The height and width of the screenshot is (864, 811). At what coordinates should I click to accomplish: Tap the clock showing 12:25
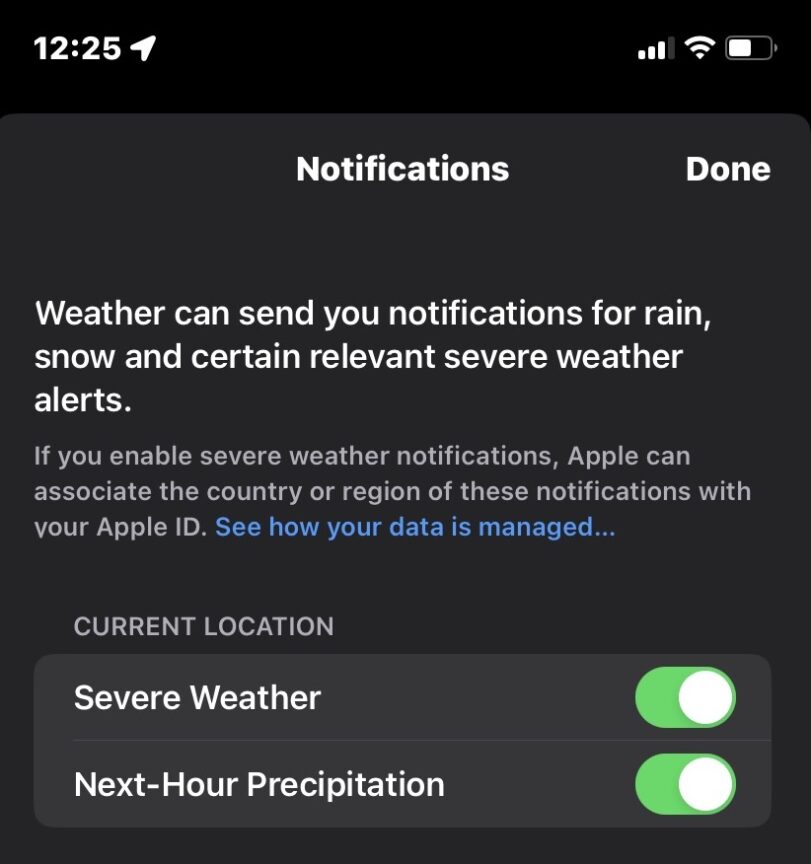(75, 46)
